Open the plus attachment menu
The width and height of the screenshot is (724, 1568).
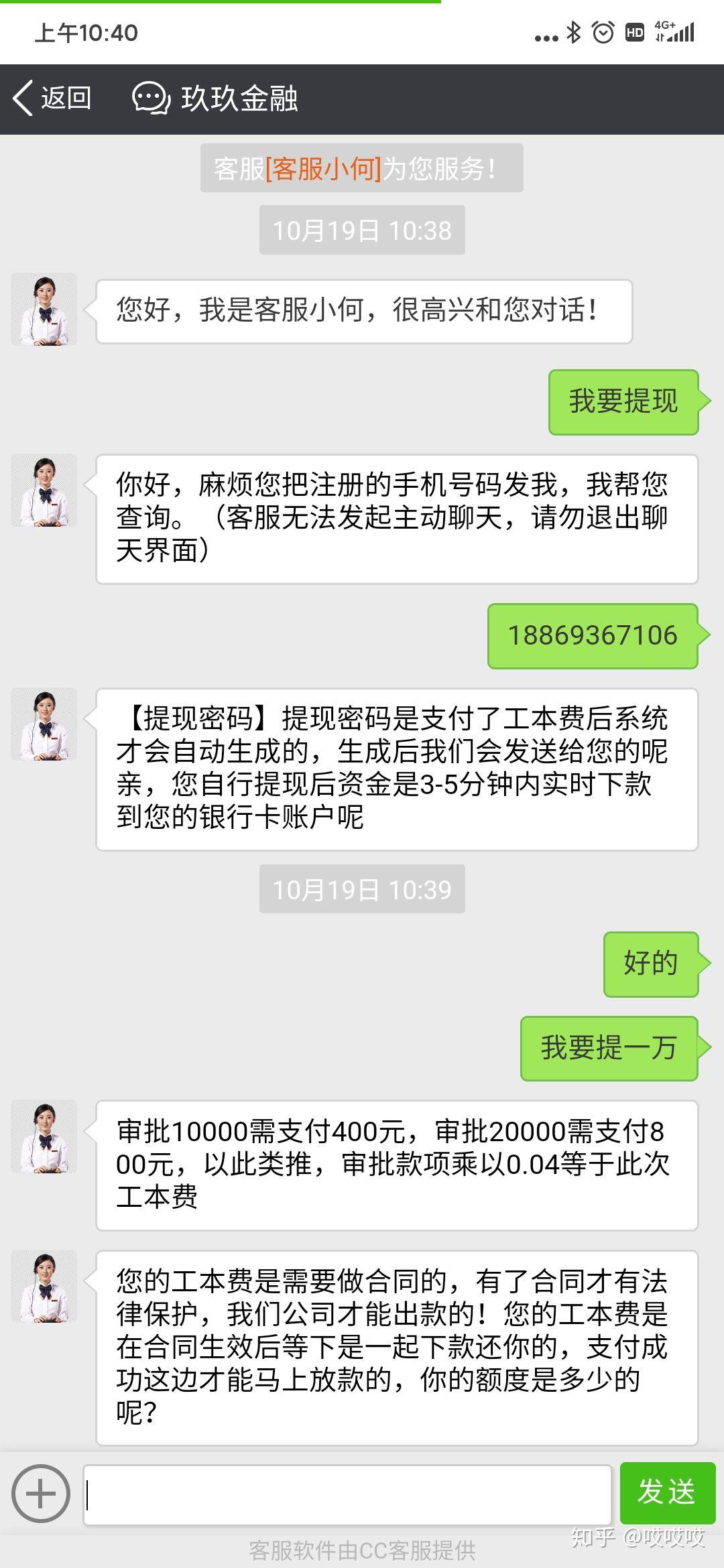tap(41, 1494)
